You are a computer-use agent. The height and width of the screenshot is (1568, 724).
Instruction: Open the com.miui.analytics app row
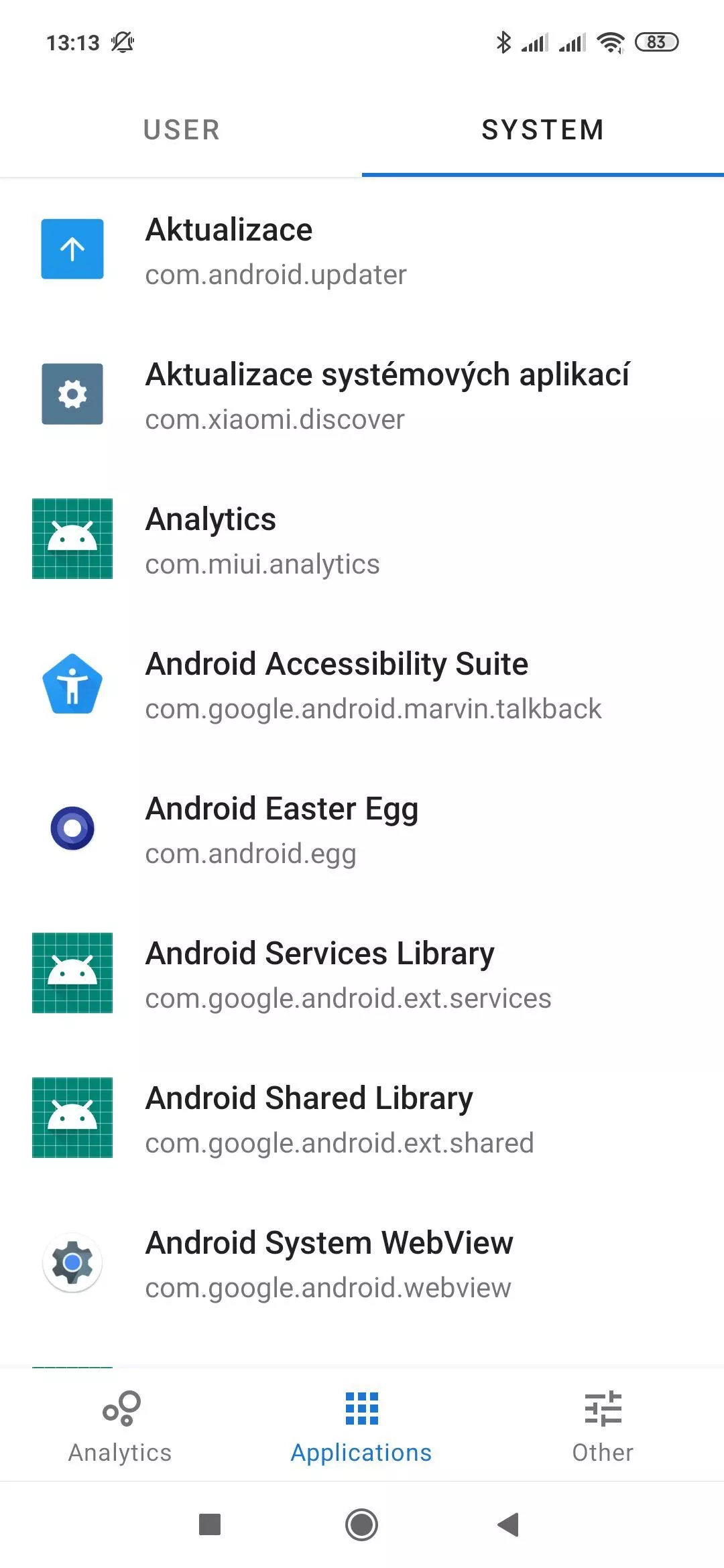point(362,539)
